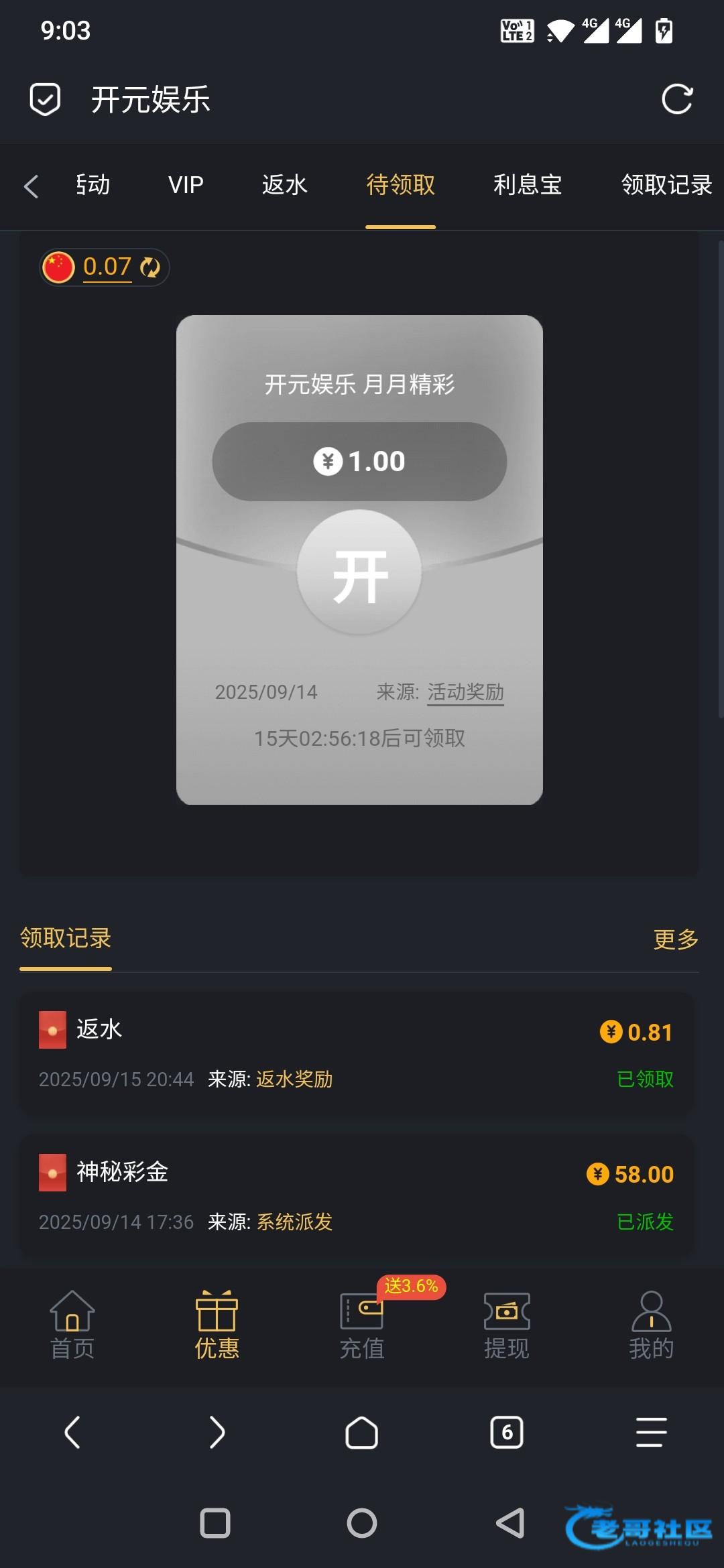Open the 活动奖励 source link
This screenshot has height=1568, width=724.
pos(465,692)
